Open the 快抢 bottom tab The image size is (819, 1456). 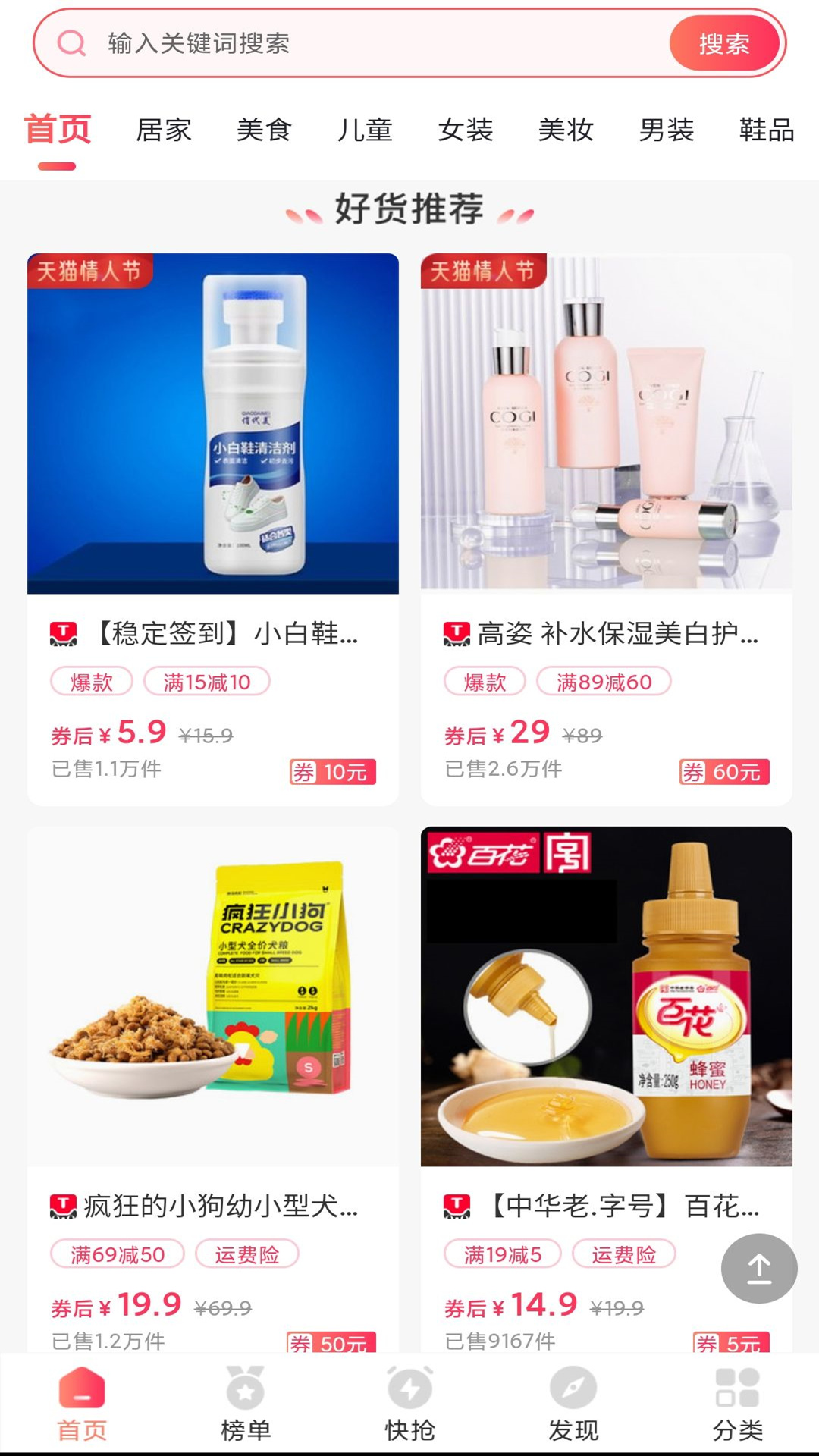point(409,1403)
